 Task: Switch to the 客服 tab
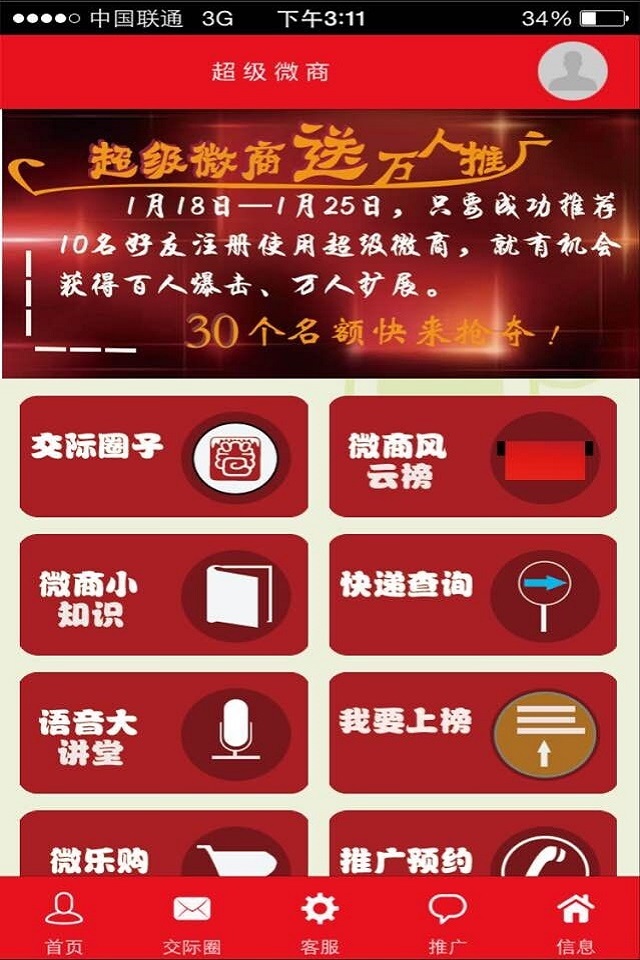coord(320,921)
